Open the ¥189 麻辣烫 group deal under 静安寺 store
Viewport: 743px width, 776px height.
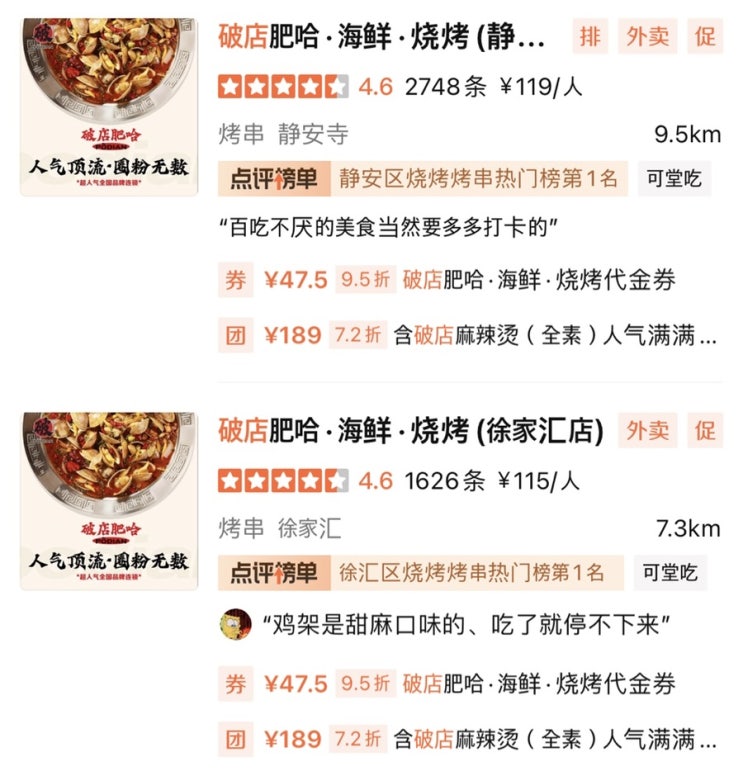(470, 335)
